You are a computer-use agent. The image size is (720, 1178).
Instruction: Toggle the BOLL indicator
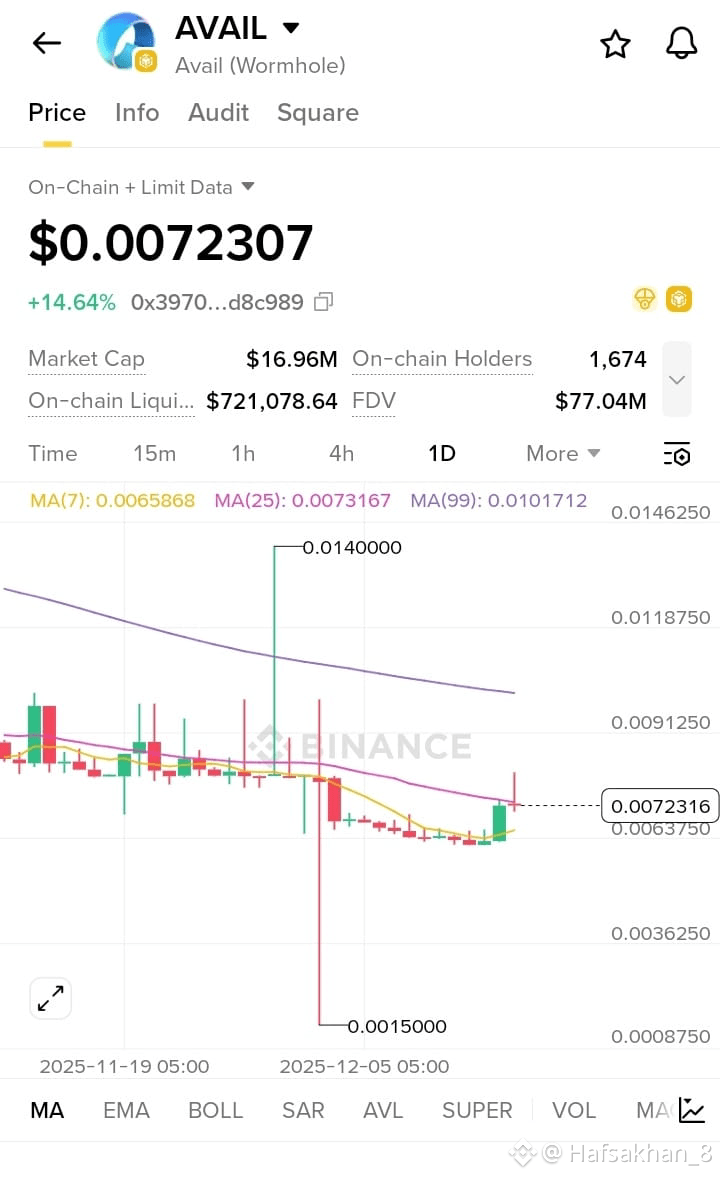click(215, 1110)
